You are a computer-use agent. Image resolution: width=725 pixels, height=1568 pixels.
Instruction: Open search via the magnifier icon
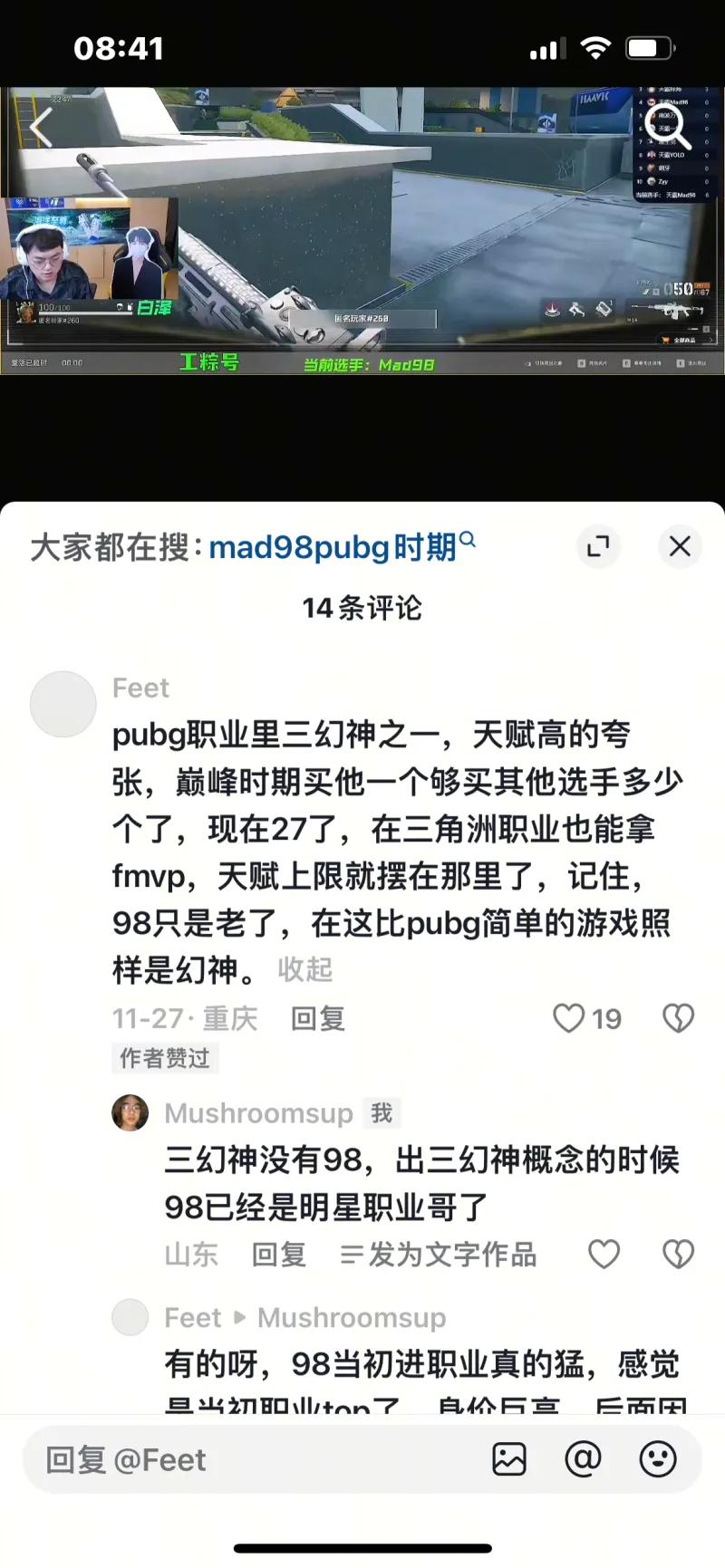[x=669, y=127]
